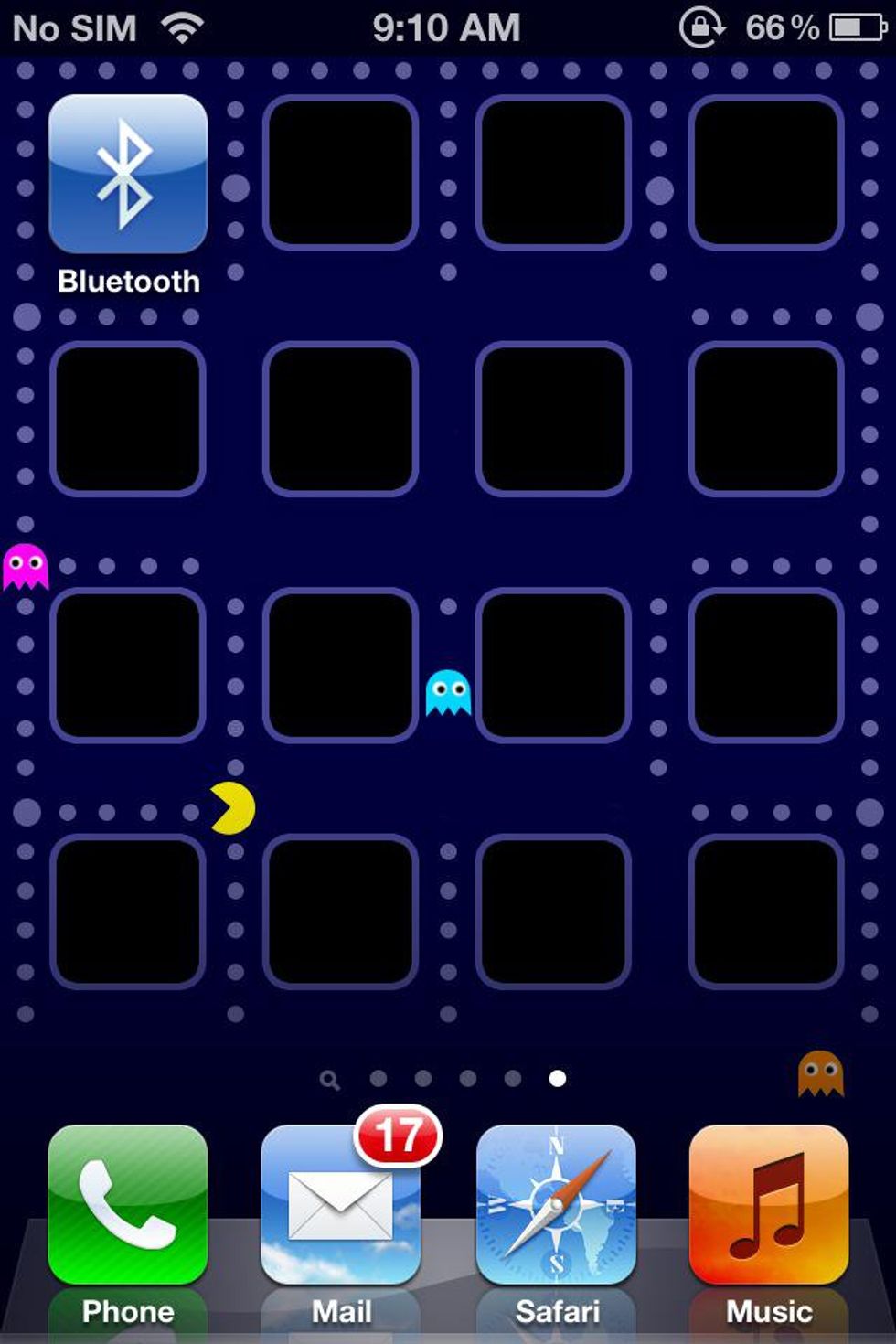Launch the Safari browser

point(555,1205)
